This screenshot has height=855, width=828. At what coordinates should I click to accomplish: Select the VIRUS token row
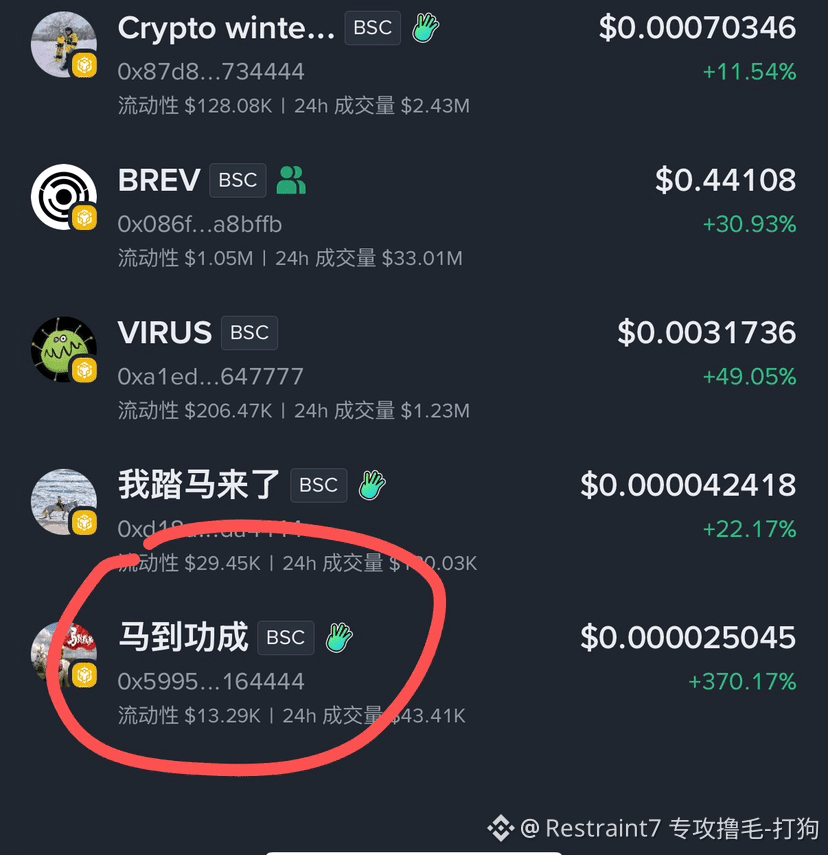coord(165,333)
